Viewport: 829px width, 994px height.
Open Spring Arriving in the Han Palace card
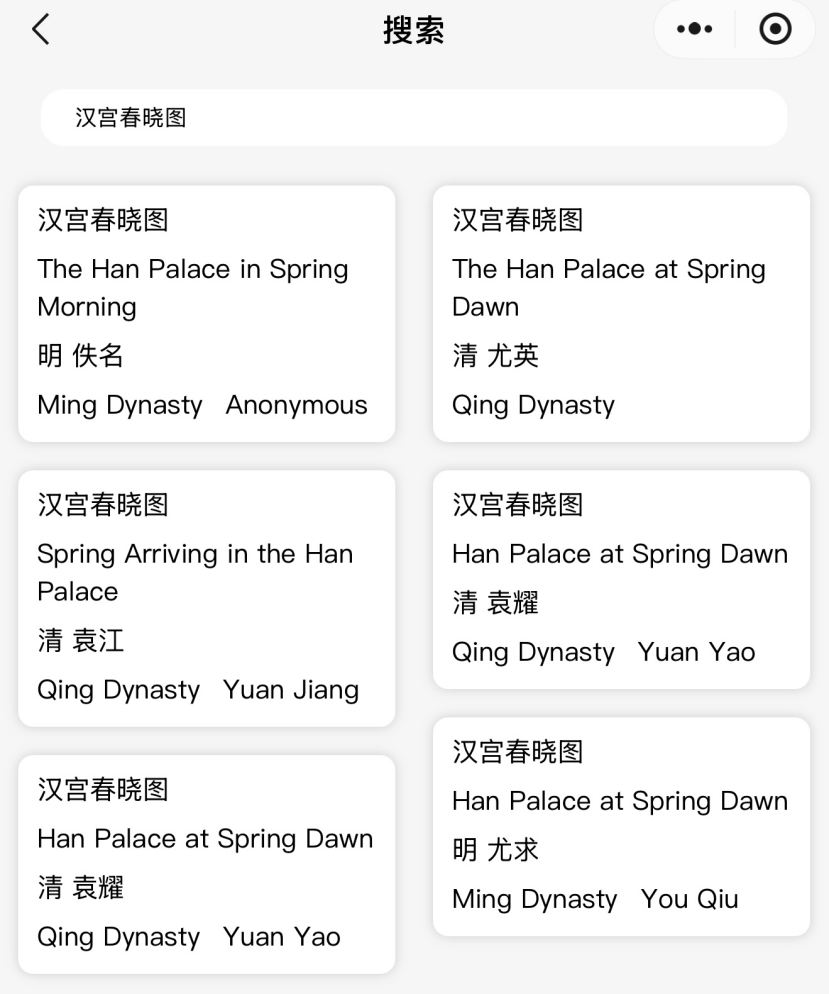tap(207, 598)
